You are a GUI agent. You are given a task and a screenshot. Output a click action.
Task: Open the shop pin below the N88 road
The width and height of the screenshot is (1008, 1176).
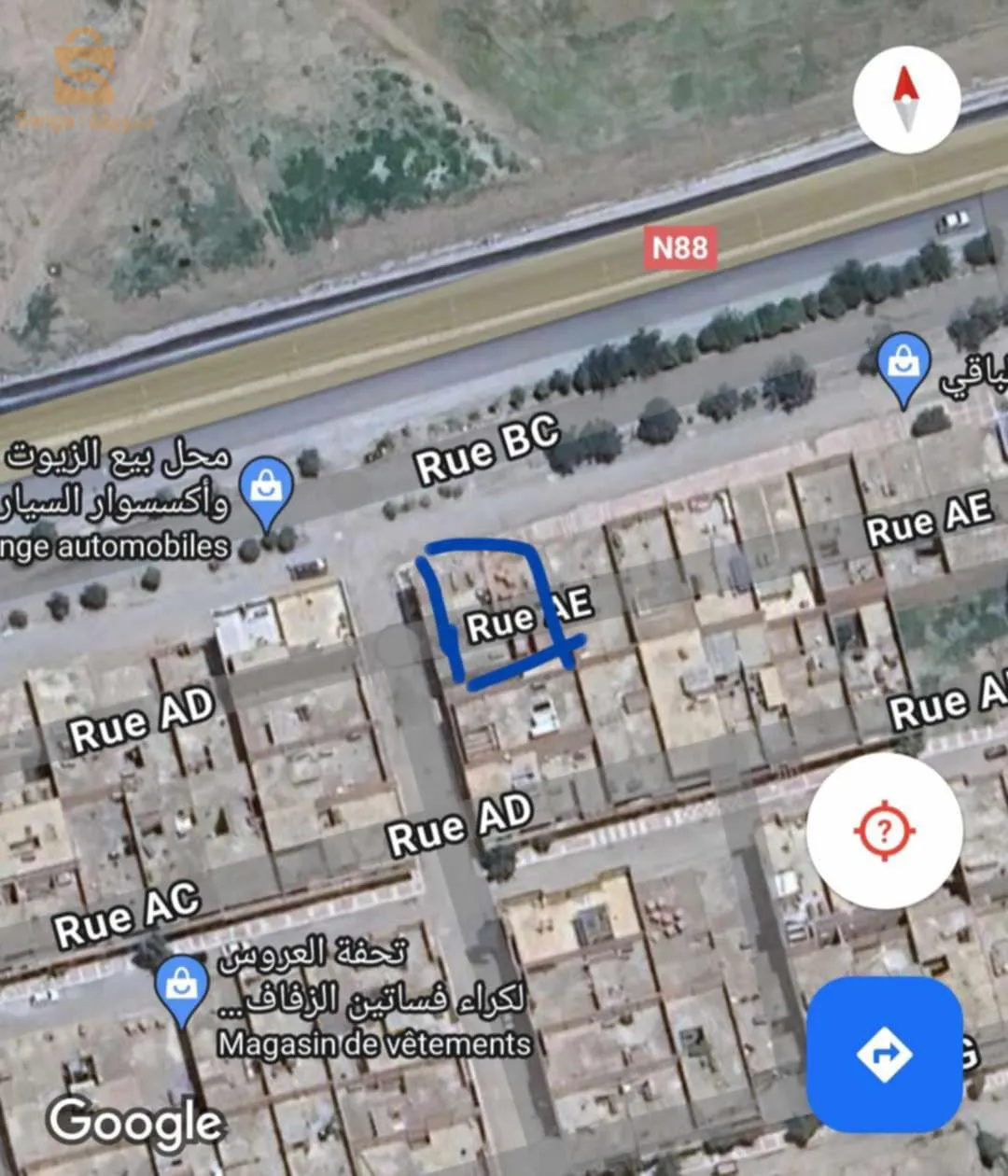tap(903, 365)
